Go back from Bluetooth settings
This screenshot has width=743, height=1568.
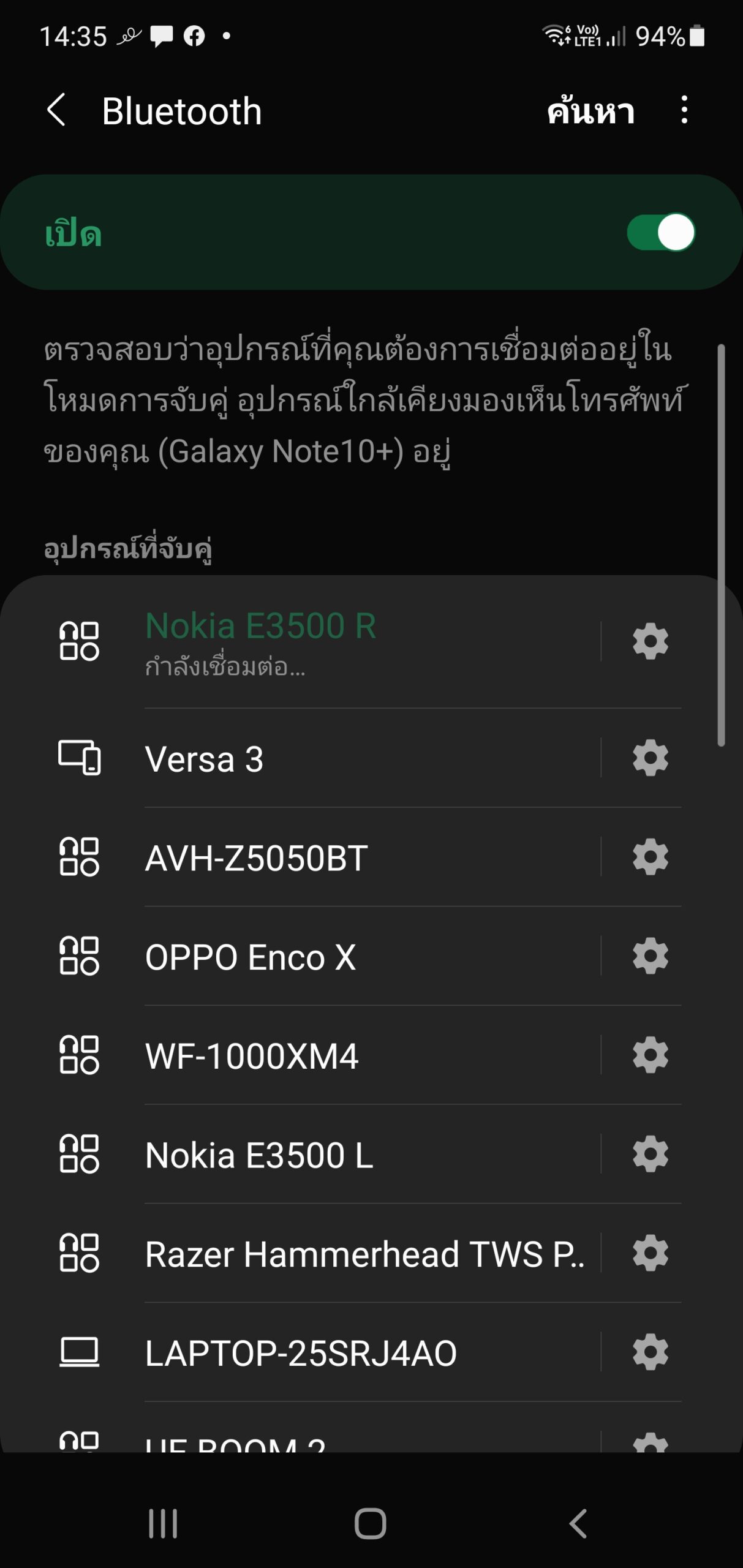(x=56, y=111)
